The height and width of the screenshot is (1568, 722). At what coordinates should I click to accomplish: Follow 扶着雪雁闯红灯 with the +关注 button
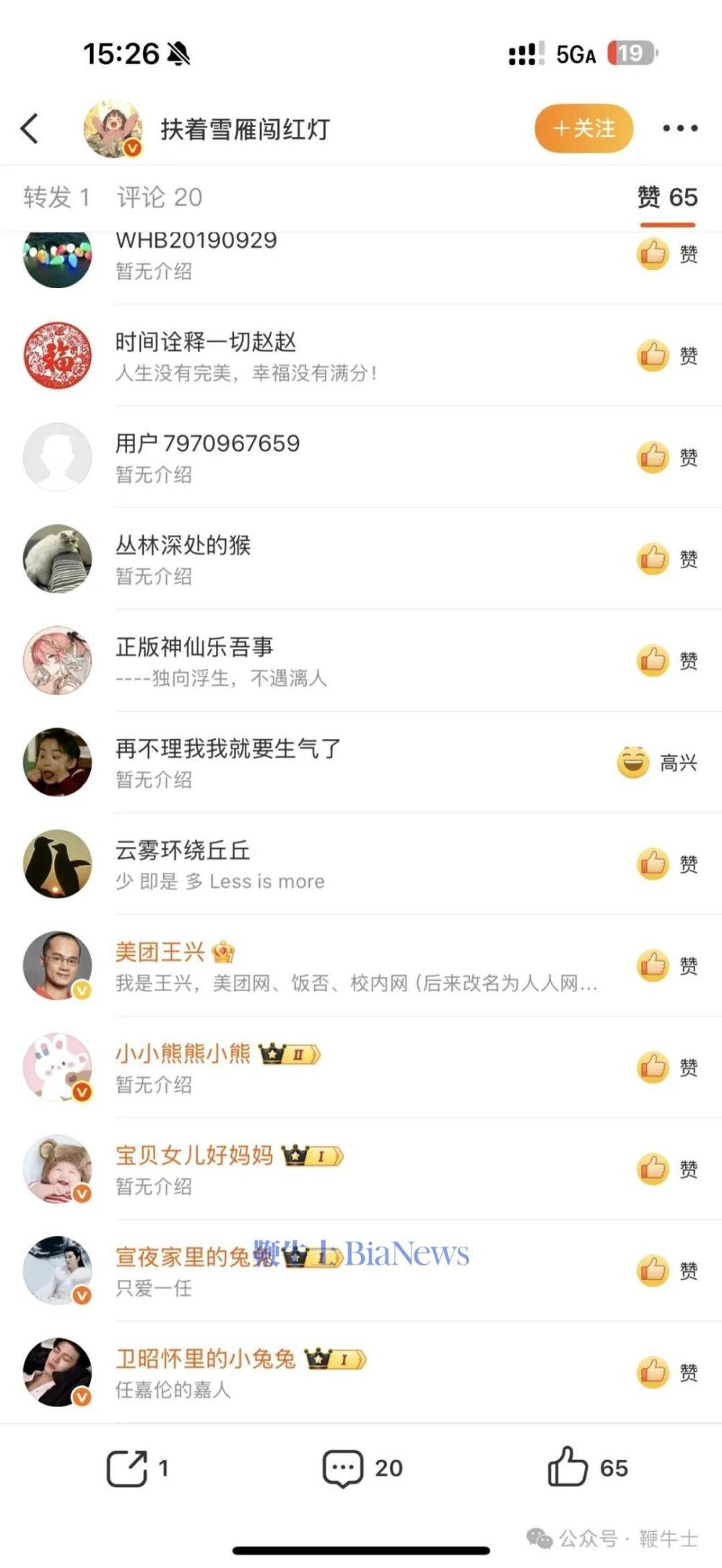(583, 129)
